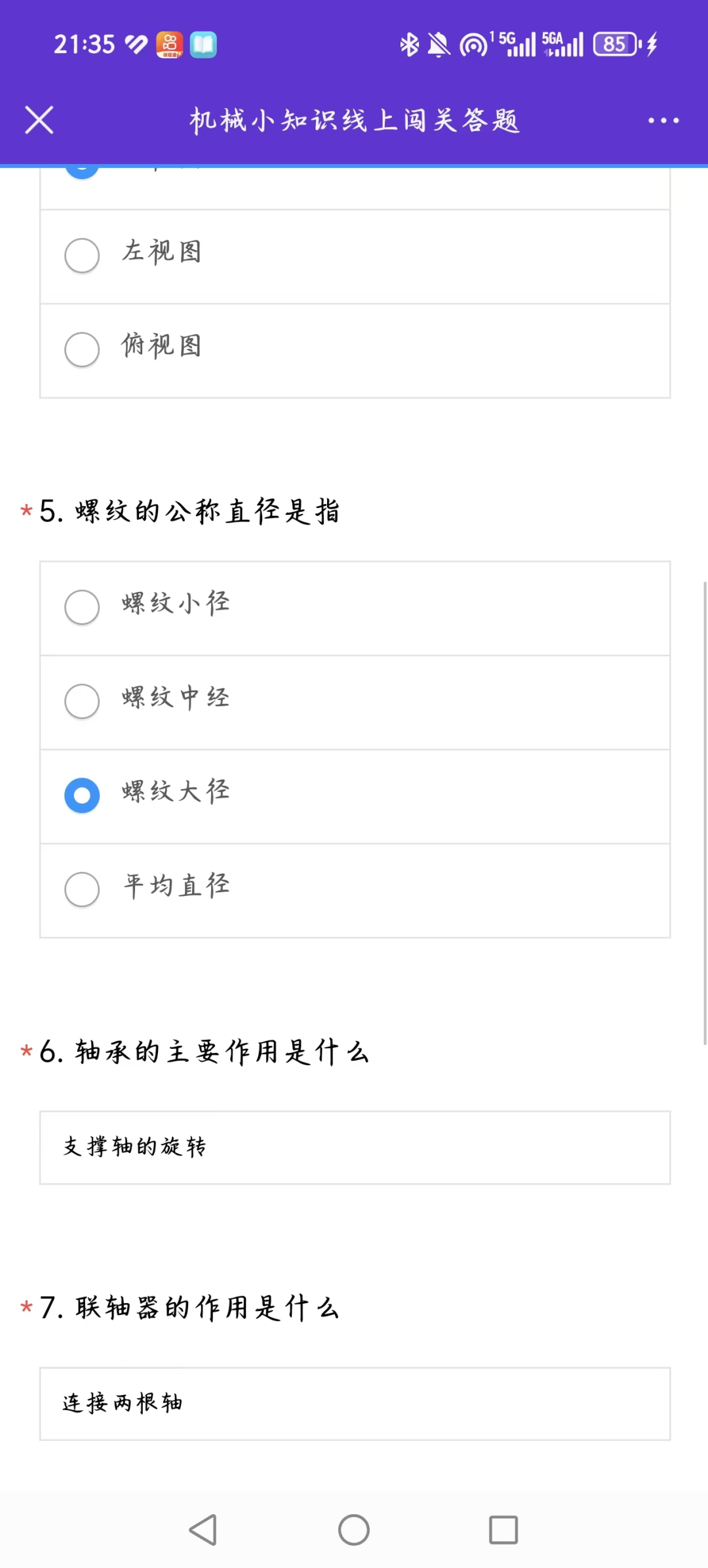Image resolution: width=708 pixels, height=1568 pixels.
Task: Open the recent apps overview
Action: pyautogui.click(x=503, y=1530)
